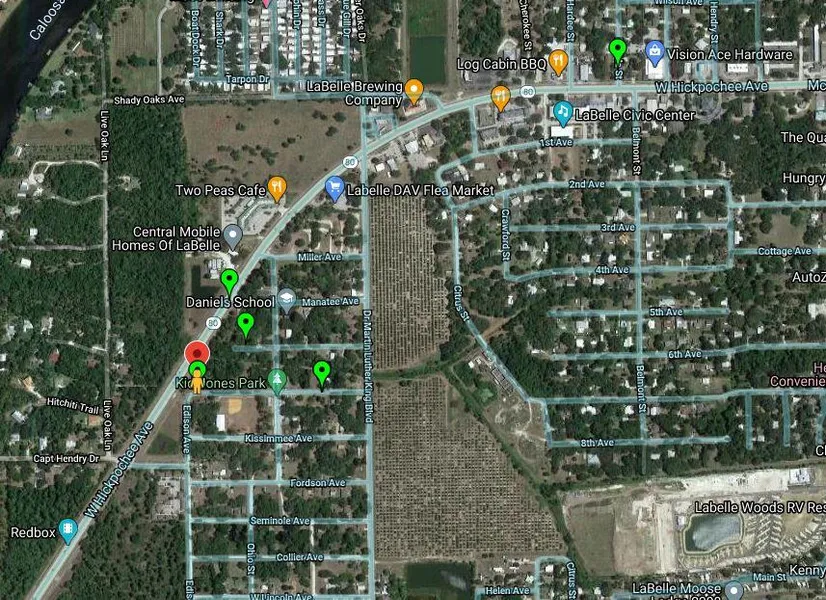Tap the Central Mobile Homes Of LaBelle pin
The height and width of the screenshot is (600, 826).
(x=233, y=237)
